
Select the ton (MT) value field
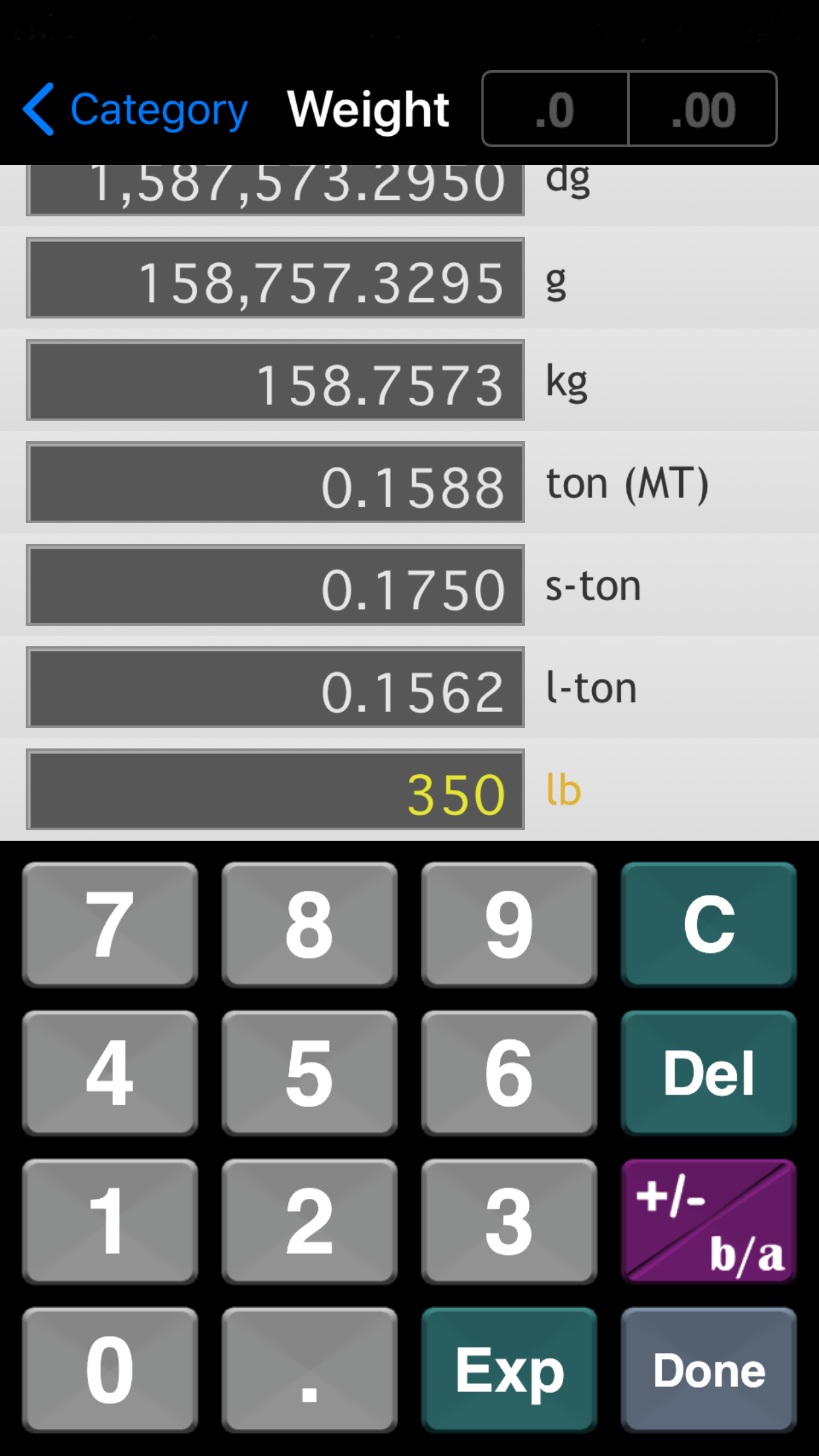[x=275, y=483]
